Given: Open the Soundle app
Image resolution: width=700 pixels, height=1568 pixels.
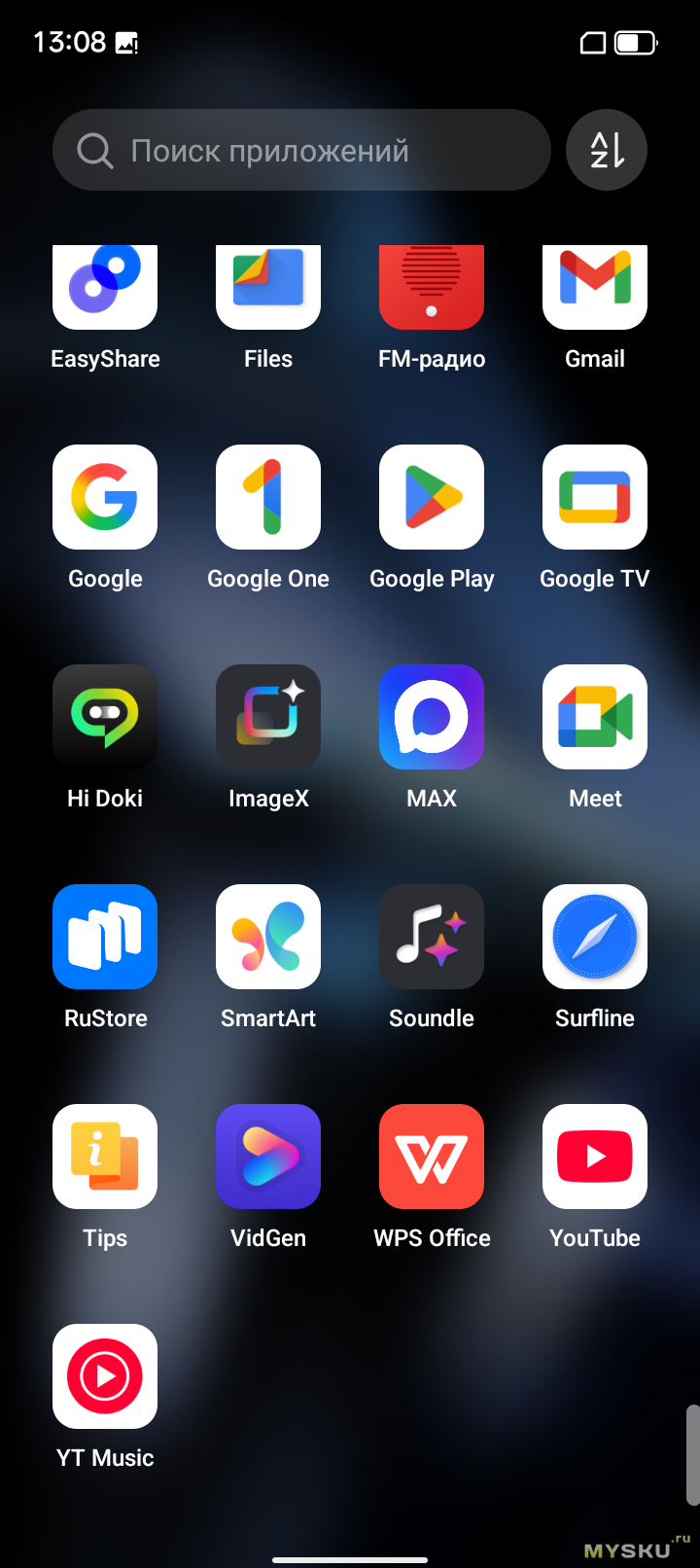Looking at the screenshot, I should [432, 937].
